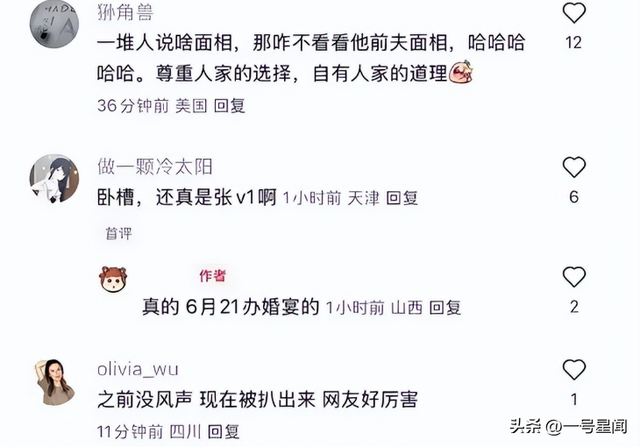Like 做一颗冷太阳's comment
Image resolution: width=640 pixels, height=447 pixels.
[x=573, y=167]
